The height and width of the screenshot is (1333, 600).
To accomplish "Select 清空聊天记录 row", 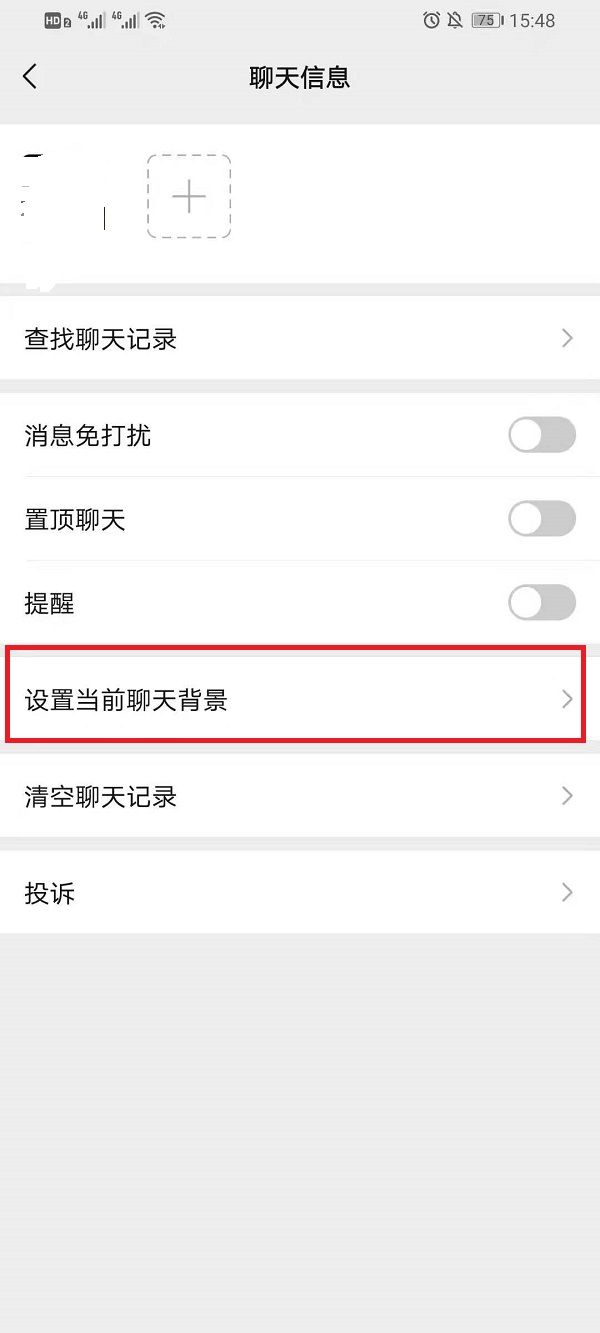I will click(300, 796).
